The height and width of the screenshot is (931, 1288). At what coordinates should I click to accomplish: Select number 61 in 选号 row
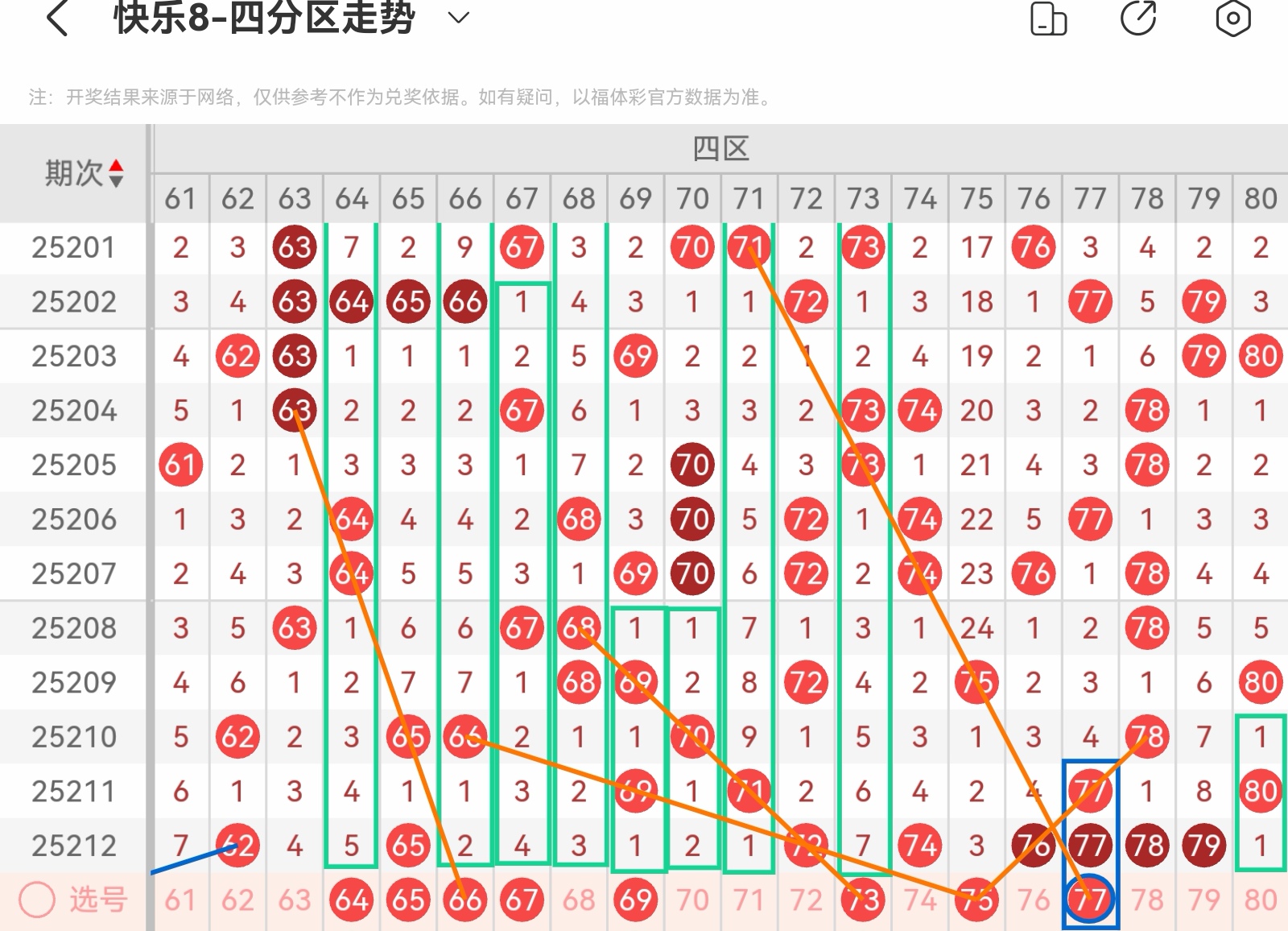(x=180, y=900)
